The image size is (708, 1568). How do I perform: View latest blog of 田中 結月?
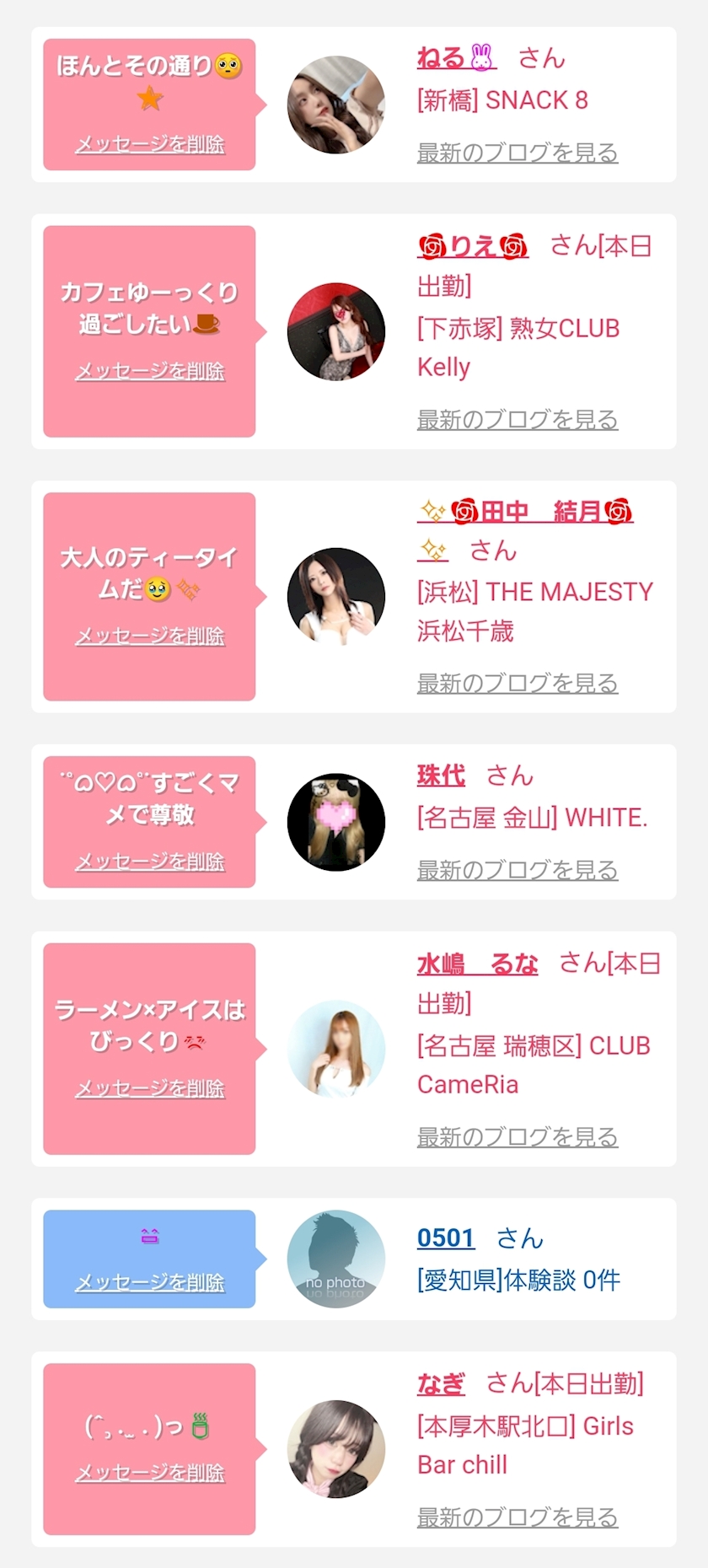(518, 683)
